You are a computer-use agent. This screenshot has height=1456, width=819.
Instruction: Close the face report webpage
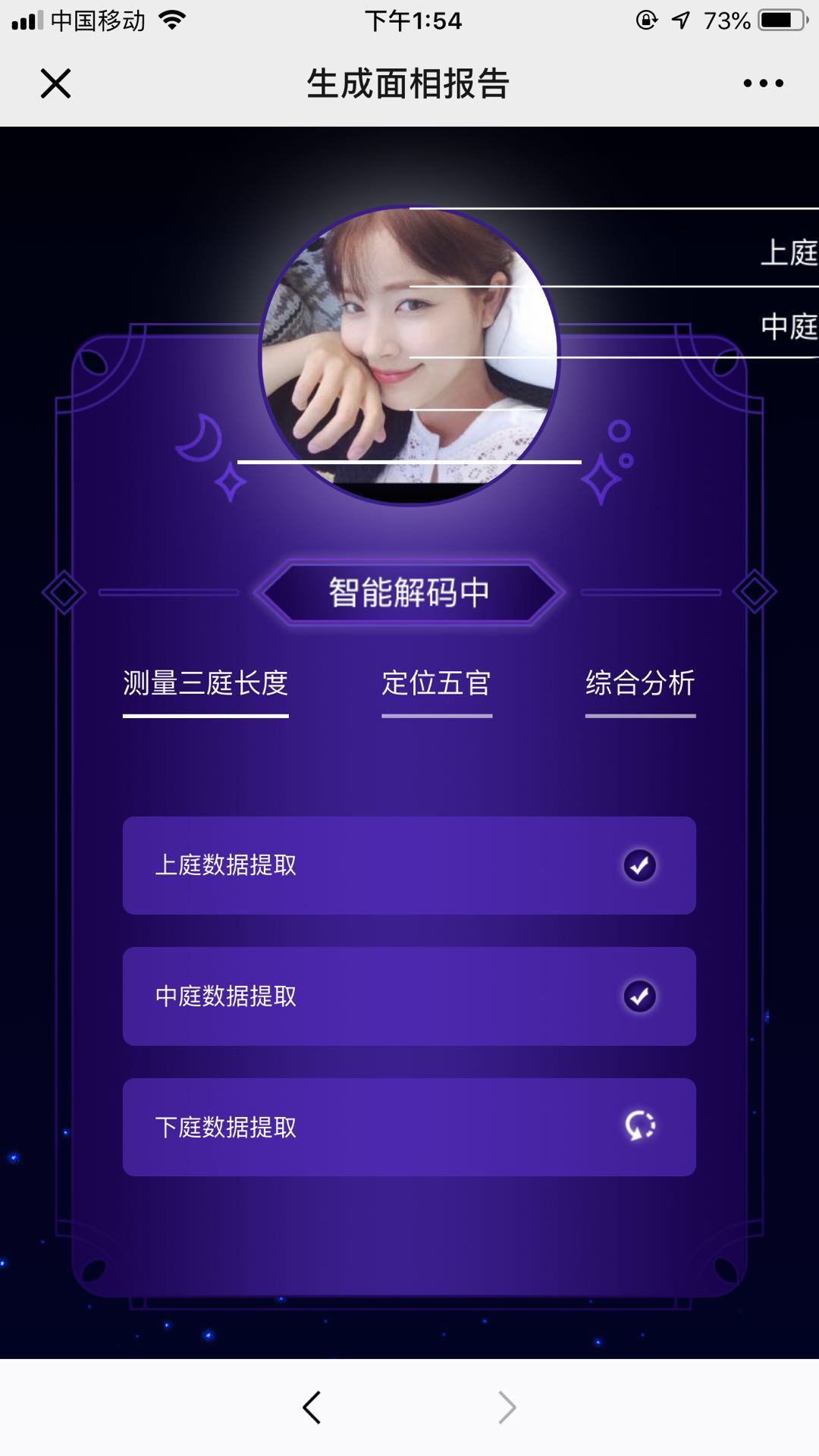55,83
